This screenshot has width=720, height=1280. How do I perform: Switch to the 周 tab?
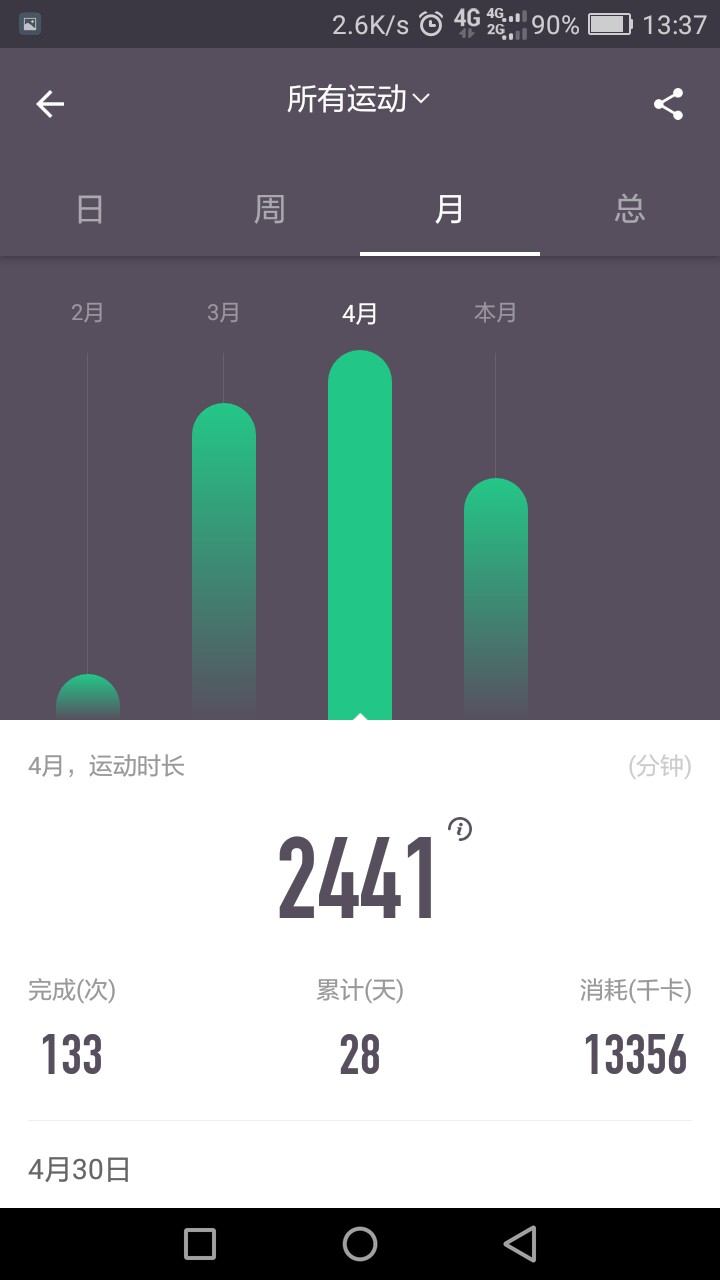click(270, 209)
